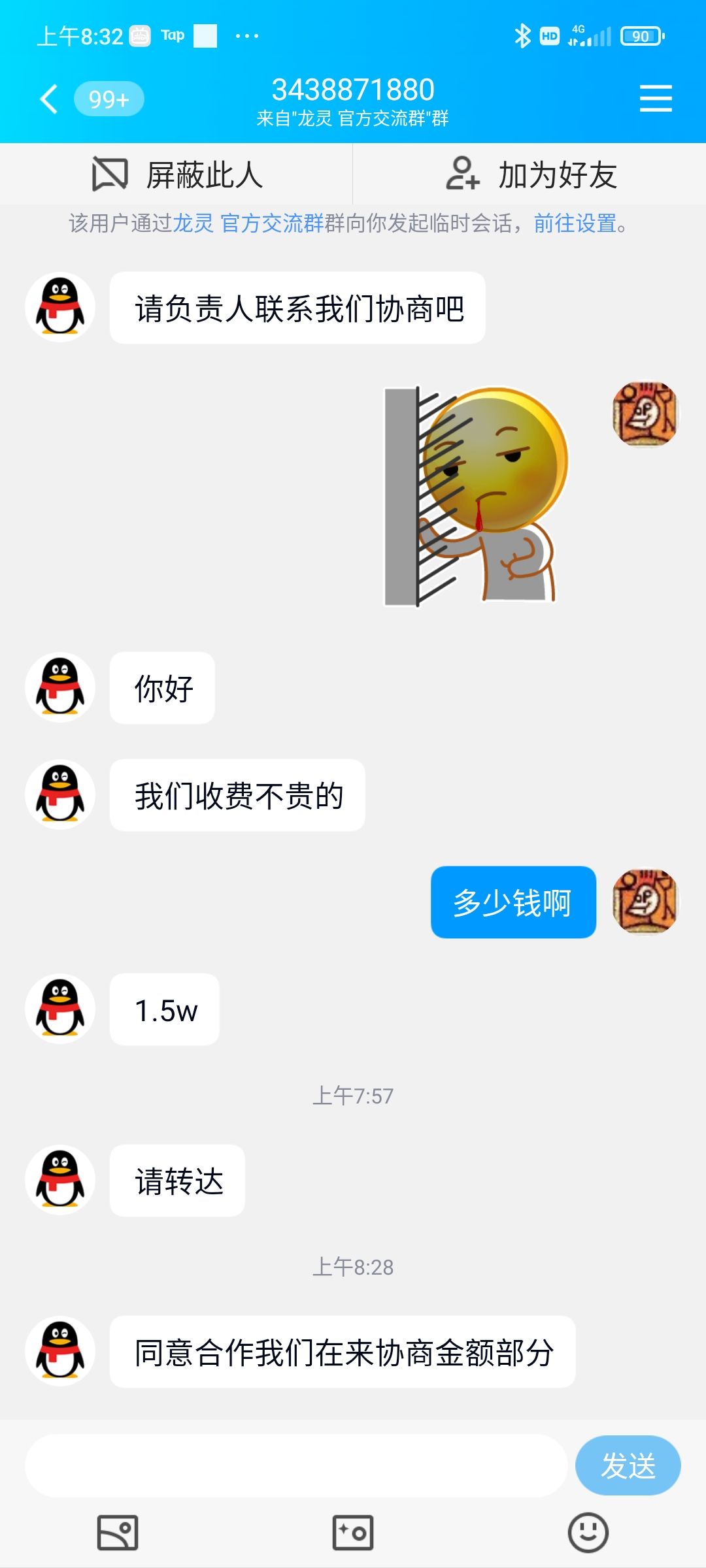The height and width of the screenshot is (1568, 706).
Task: Tap the Tap notification in status bar
Action: click(x=171, y=36)
